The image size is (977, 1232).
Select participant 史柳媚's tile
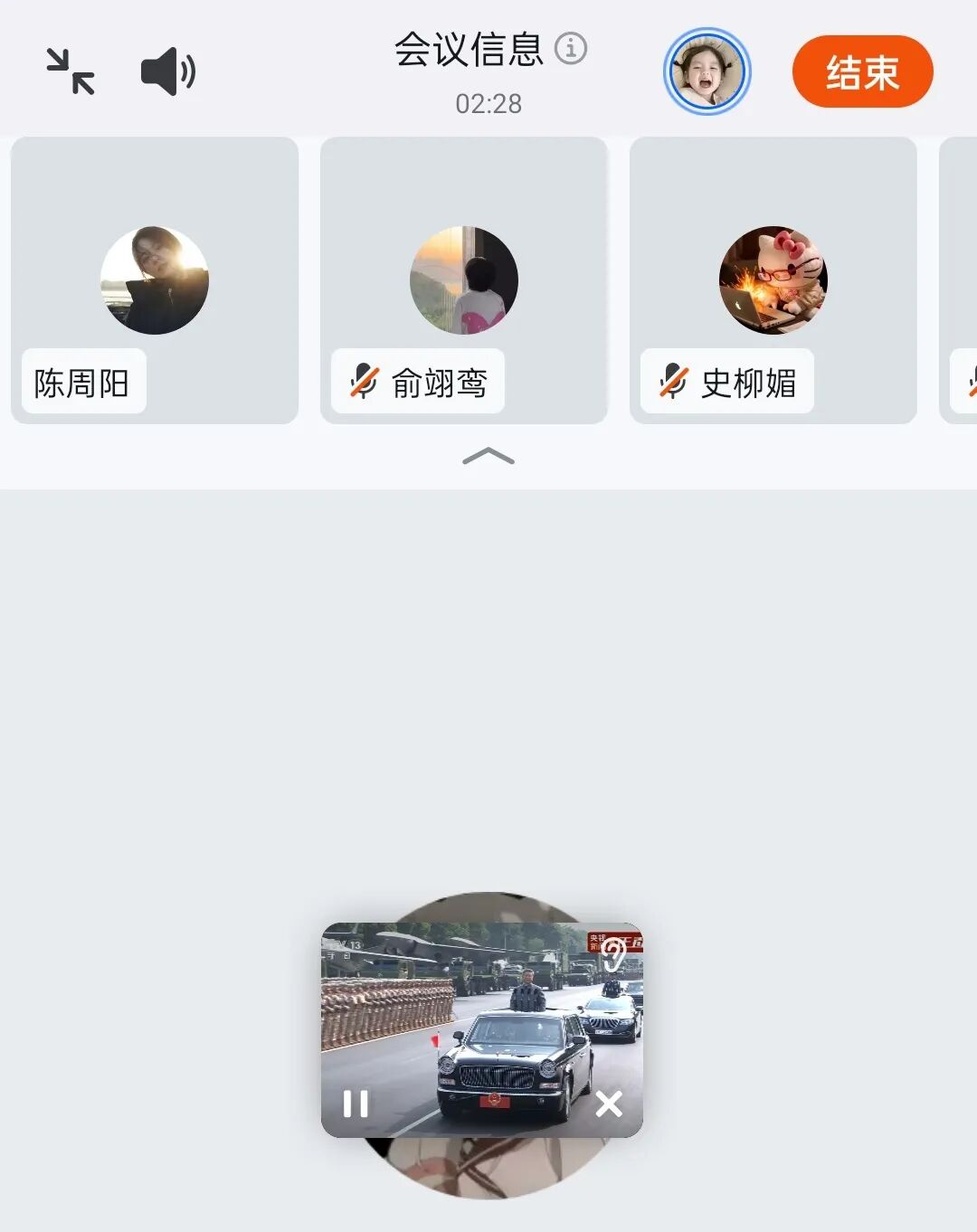pos(773,280)
